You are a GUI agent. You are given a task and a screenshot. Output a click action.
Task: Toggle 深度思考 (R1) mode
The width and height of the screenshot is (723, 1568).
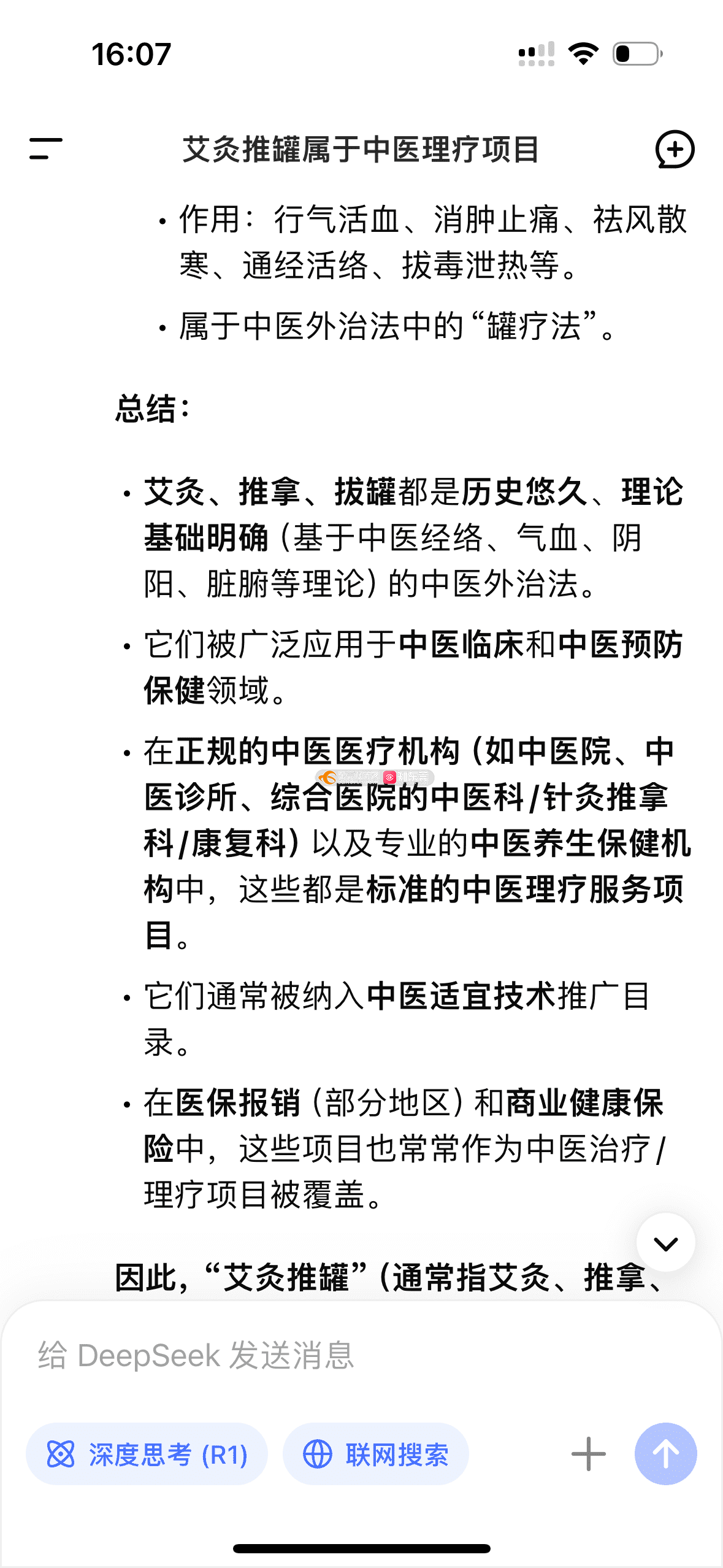[147, 1454]
